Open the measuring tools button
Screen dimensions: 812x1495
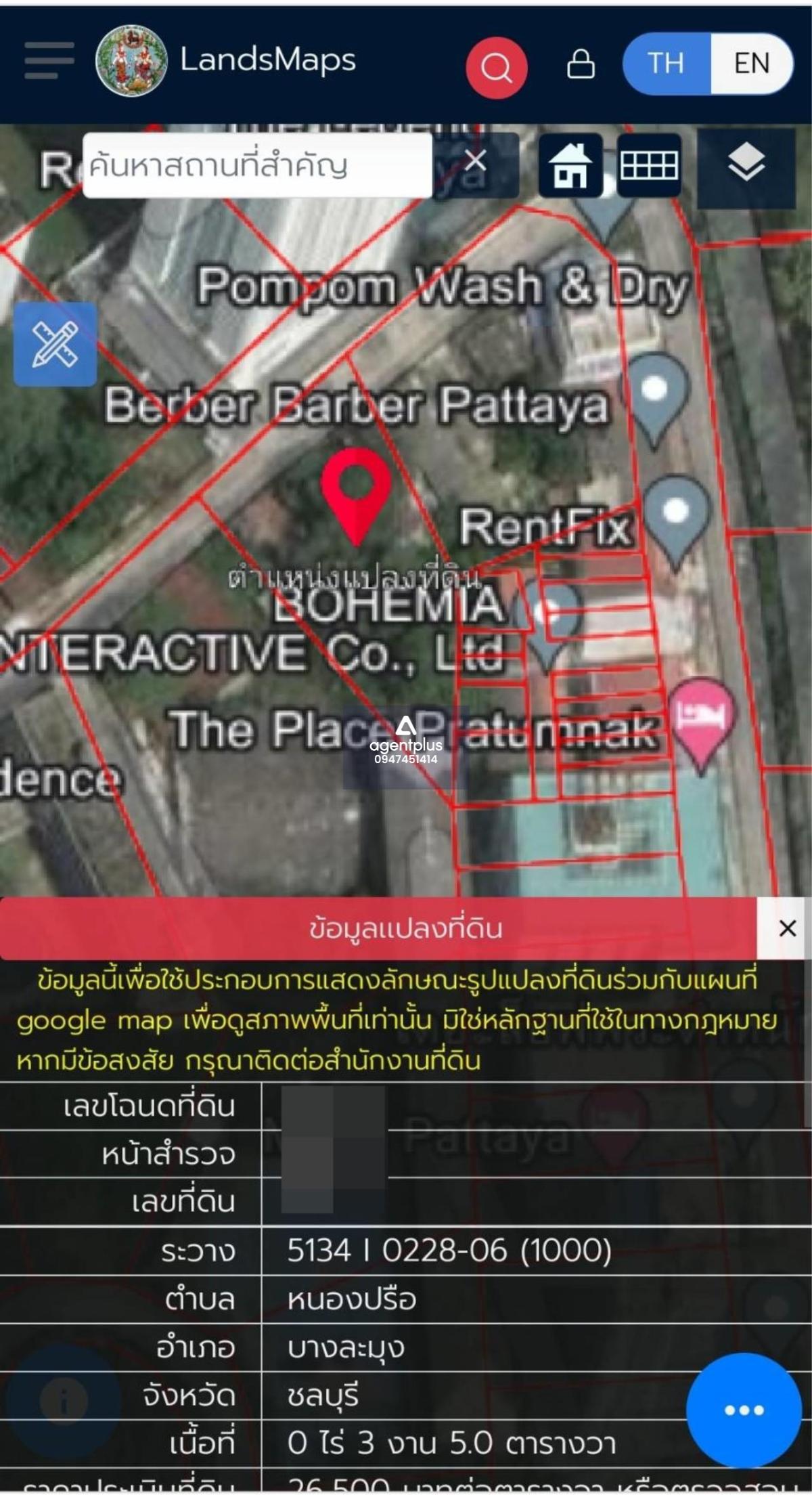click(55, 344)
